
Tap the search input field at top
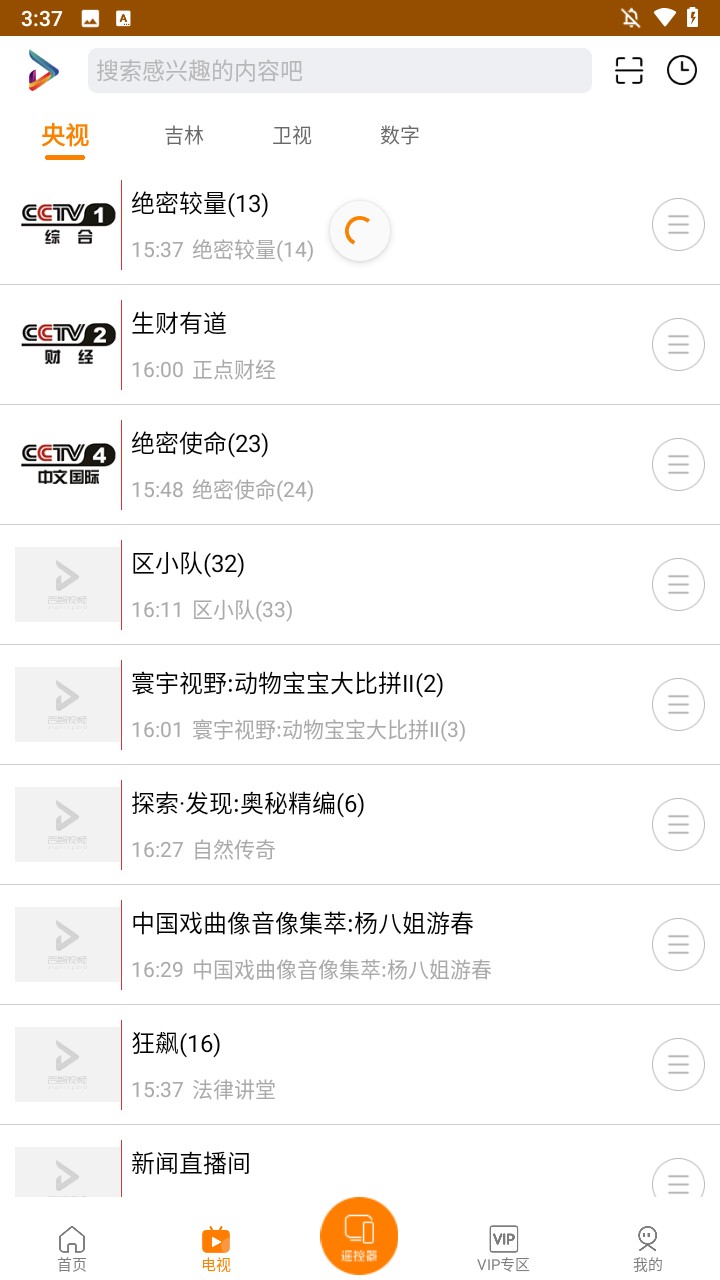click(x=340, y=71)
